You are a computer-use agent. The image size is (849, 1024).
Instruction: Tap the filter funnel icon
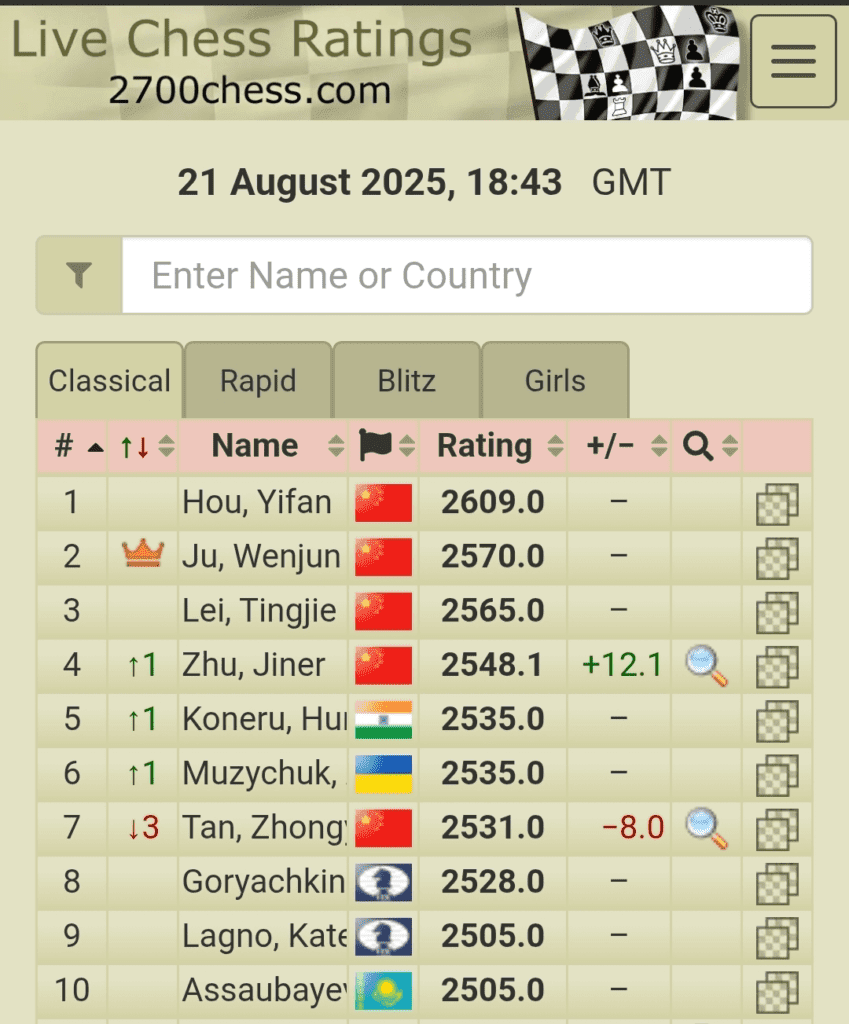point(79,275)
